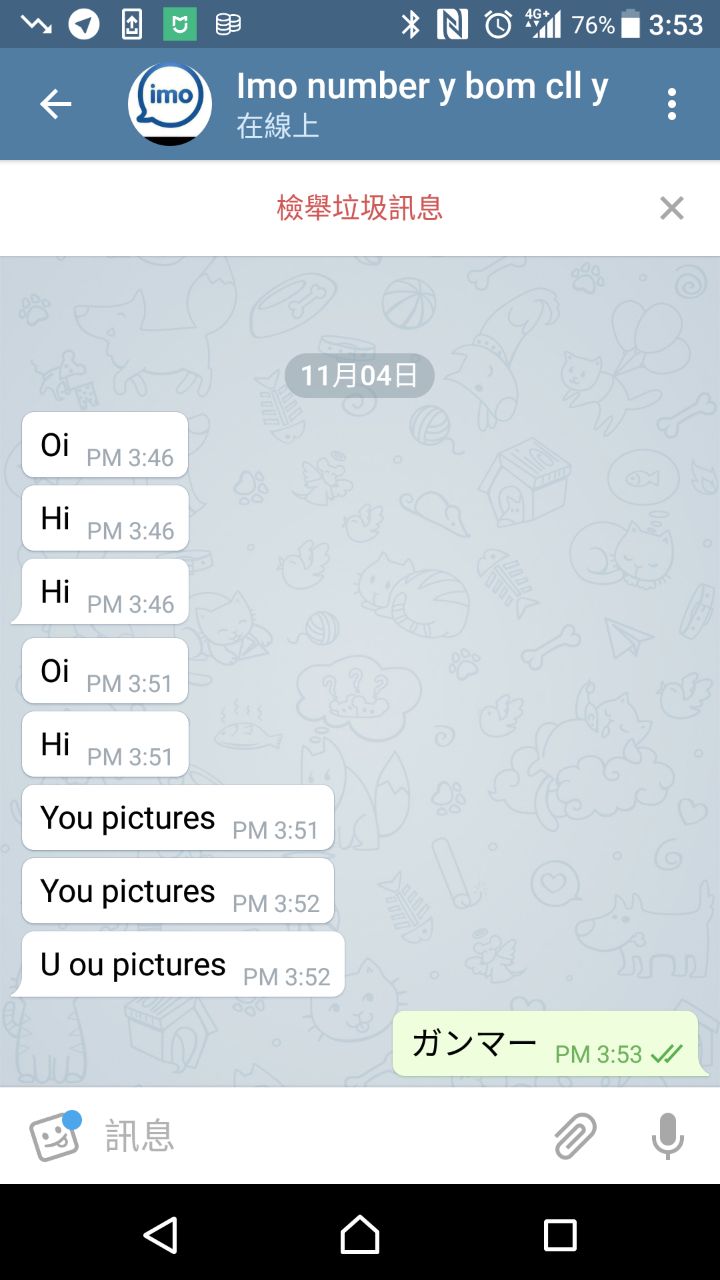Go back to the chat list

(x=55, y=104)
